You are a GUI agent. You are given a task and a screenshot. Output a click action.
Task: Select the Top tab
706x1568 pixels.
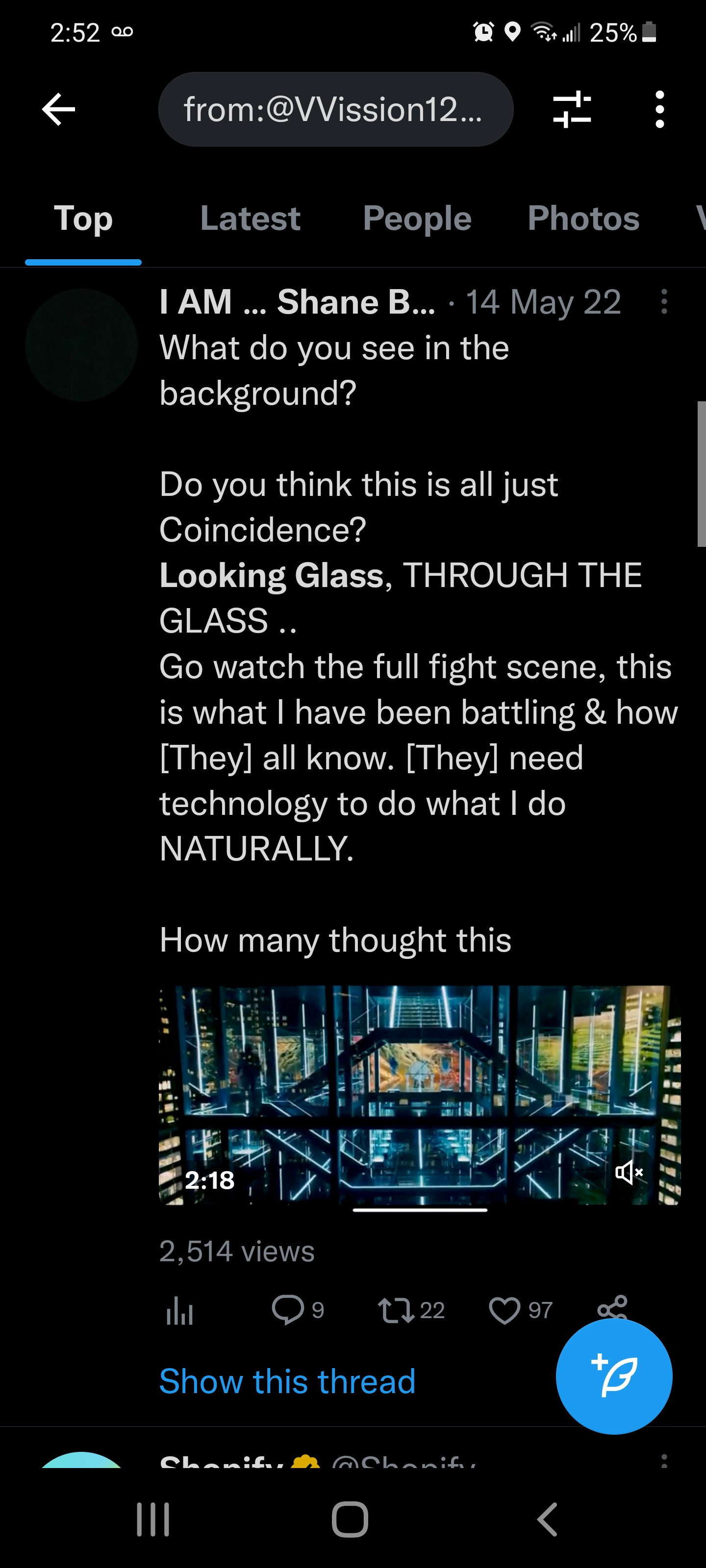tap(83, 219)
